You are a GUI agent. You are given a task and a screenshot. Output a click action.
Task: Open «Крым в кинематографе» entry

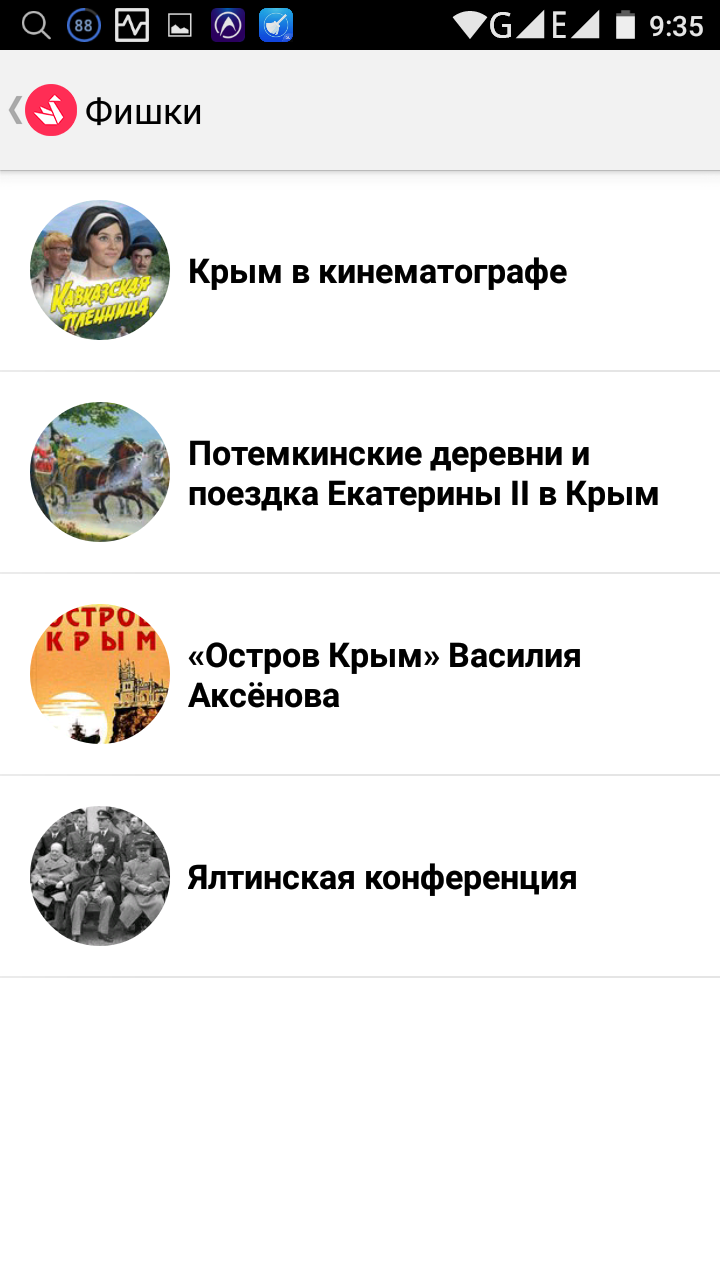point(377,272)
